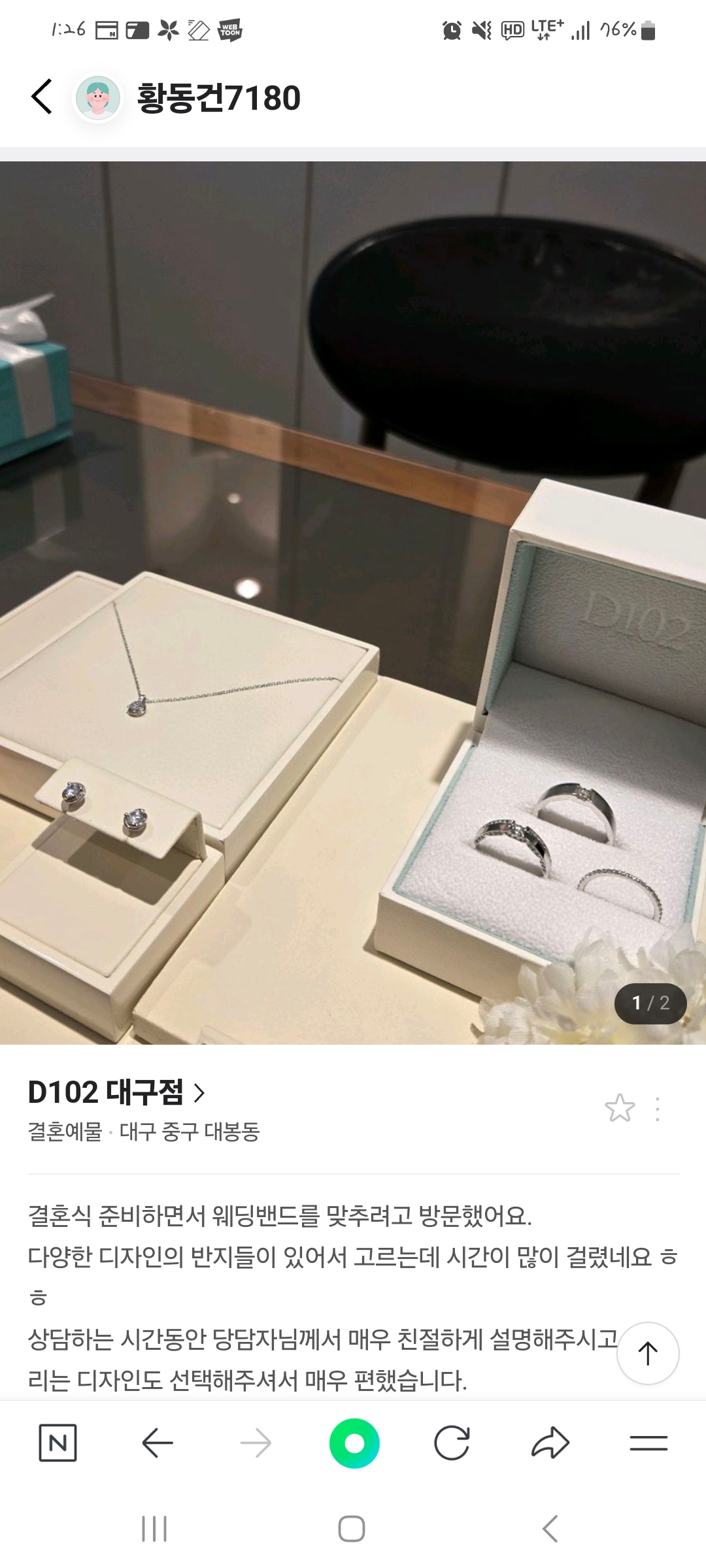
Task: Open the D102 대구점 place page
Action: click(116, 1092)
